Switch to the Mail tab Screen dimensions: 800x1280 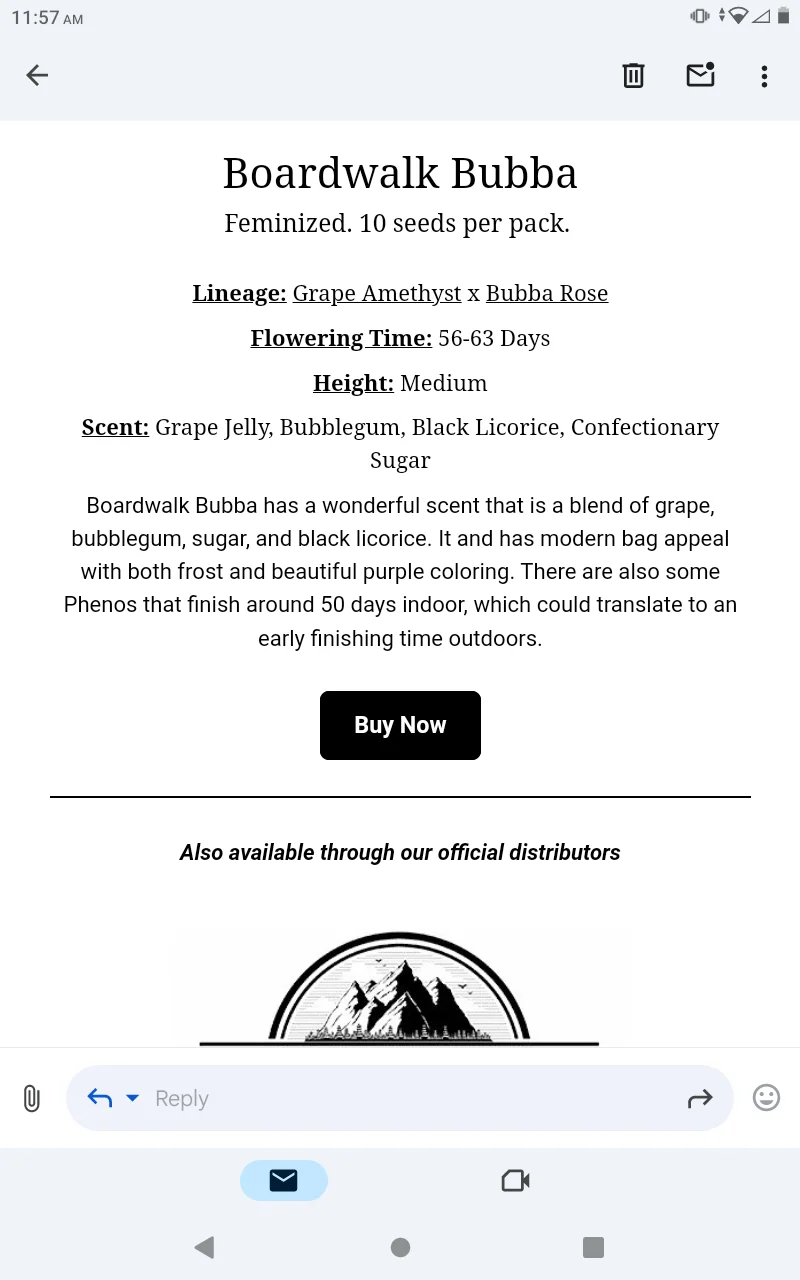pyautogui.click(x=284, y=1181)
